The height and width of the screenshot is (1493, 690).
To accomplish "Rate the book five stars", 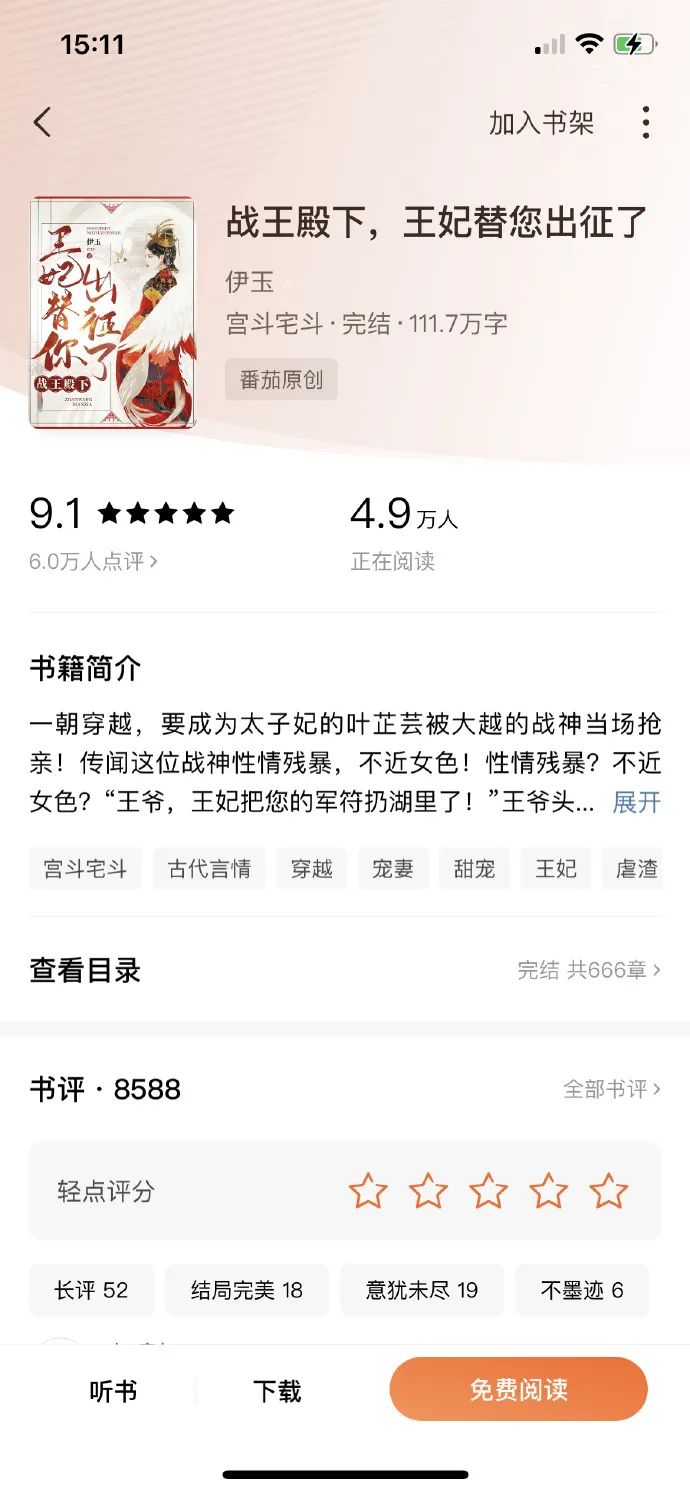I will click(x=608, y=1191).
